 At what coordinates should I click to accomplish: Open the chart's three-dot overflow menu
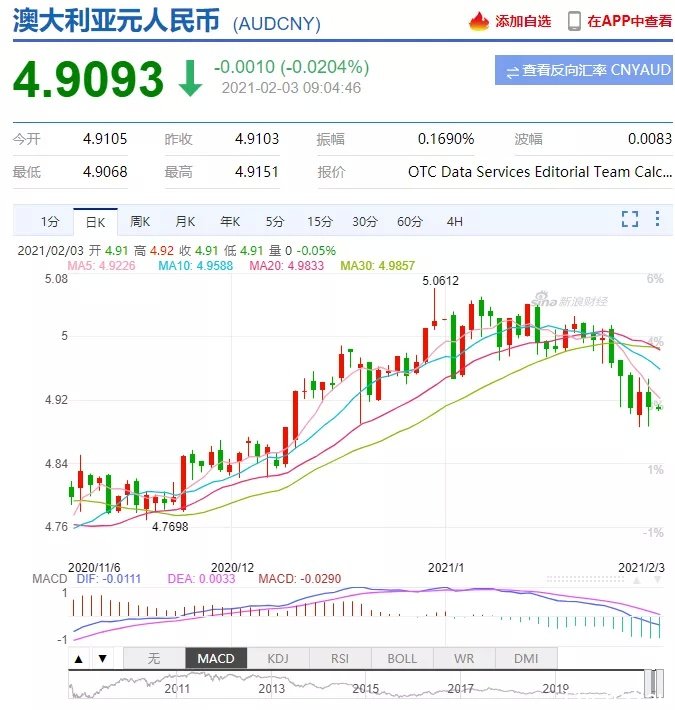pos(657,219)
